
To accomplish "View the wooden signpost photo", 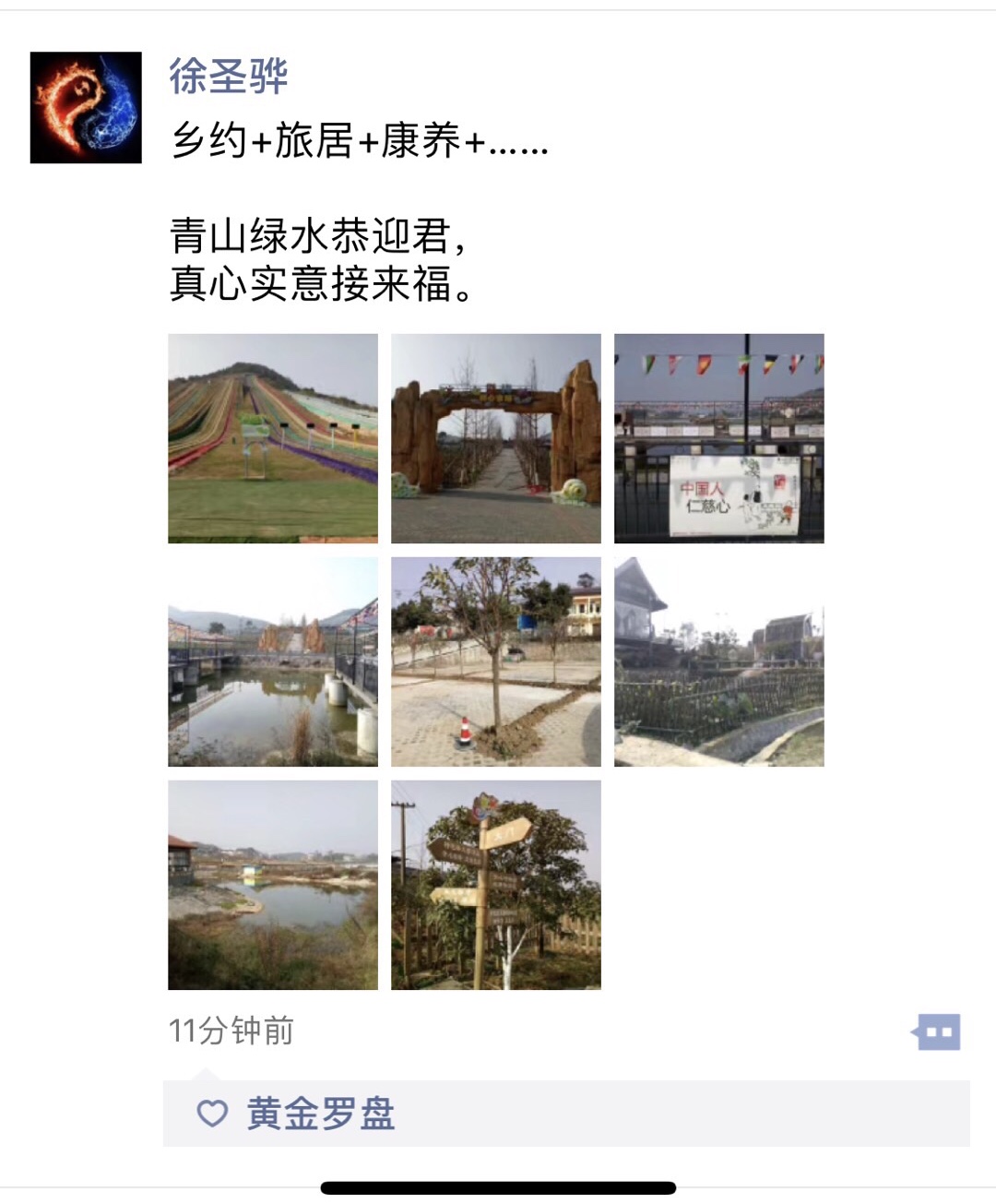I will click(x=496, y=885).
